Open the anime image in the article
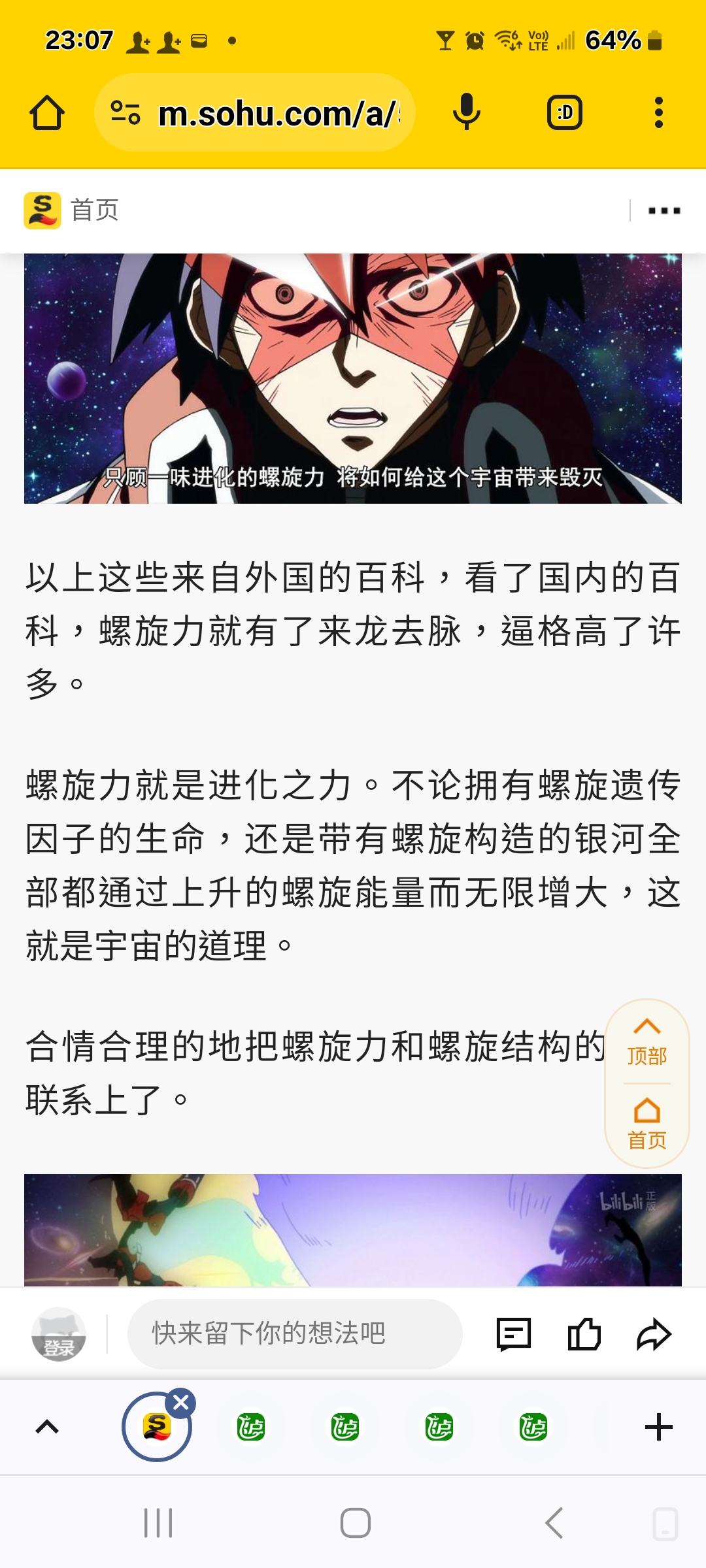The image size is (706, 1568). (x=353, y=379)
